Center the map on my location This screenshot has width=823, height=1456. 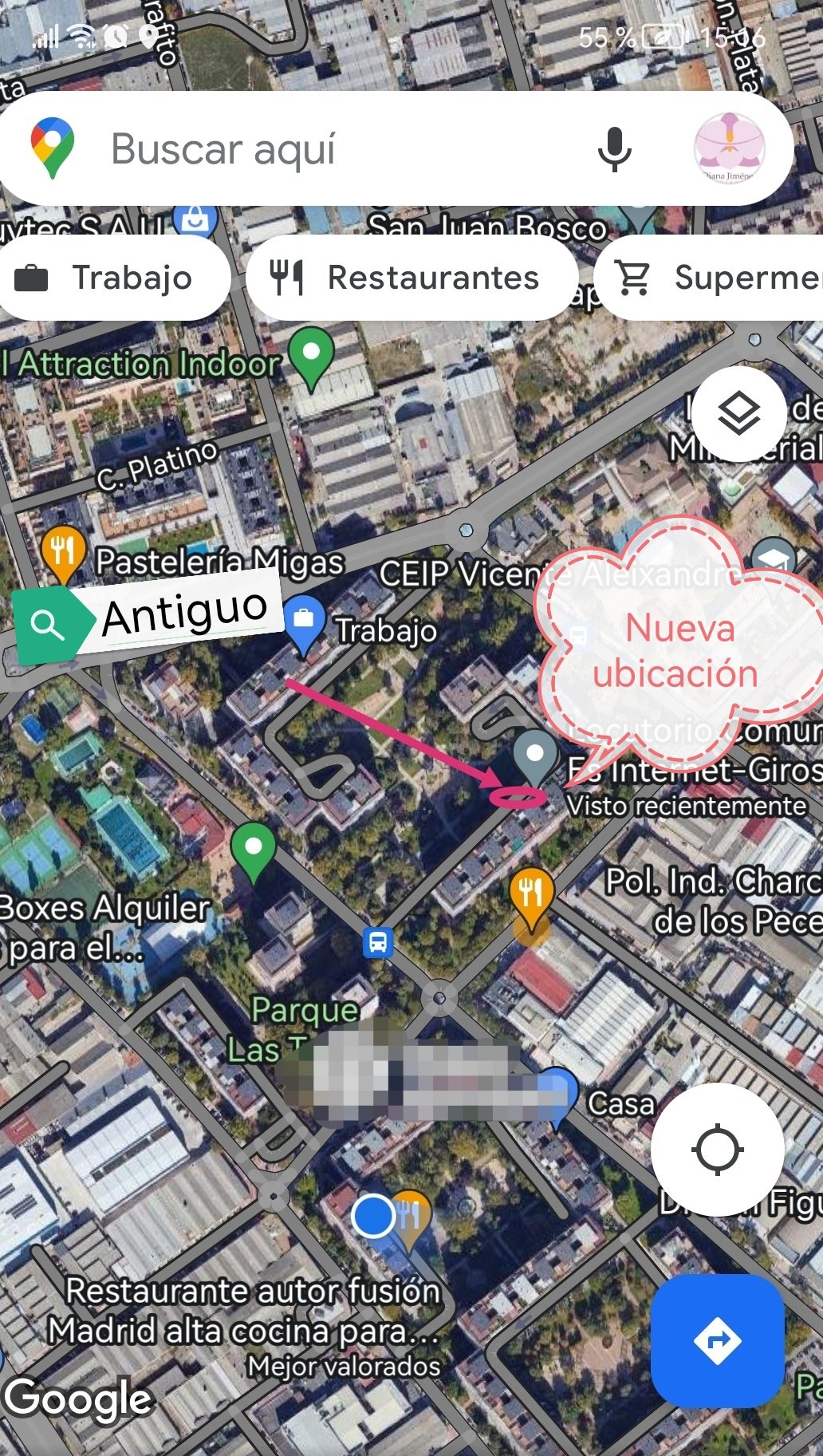click(717, 1150)
